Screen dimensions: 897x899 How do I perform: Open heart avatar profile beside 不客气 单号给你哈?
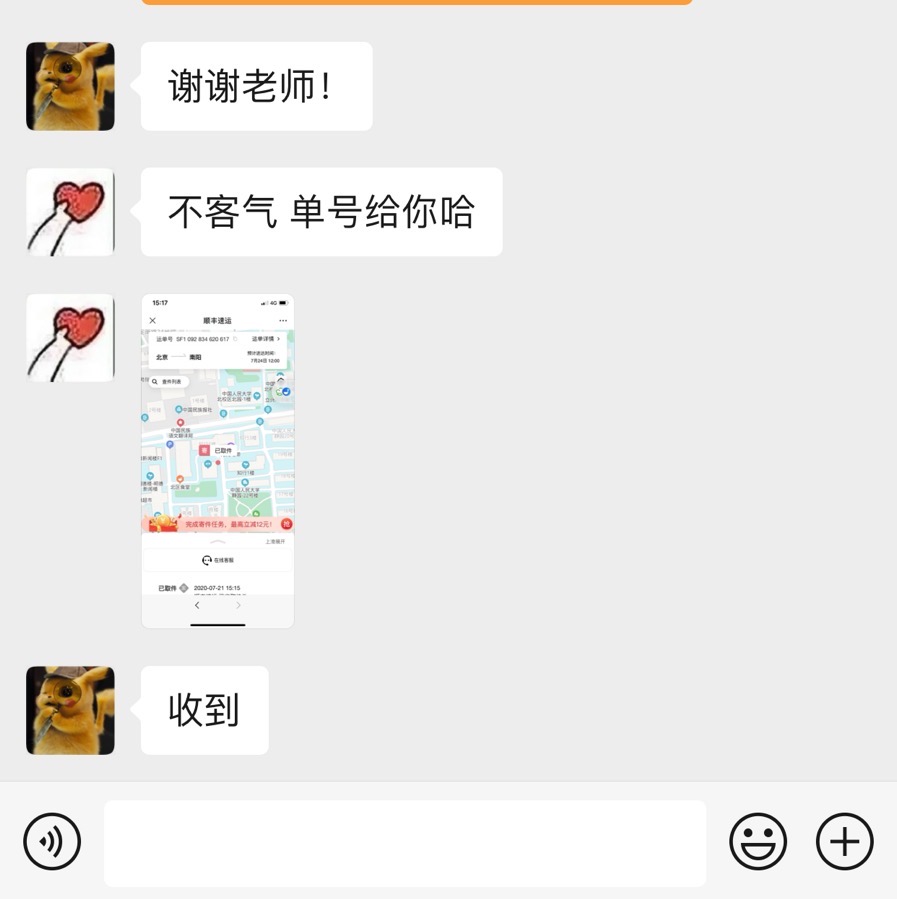(70, 212)
